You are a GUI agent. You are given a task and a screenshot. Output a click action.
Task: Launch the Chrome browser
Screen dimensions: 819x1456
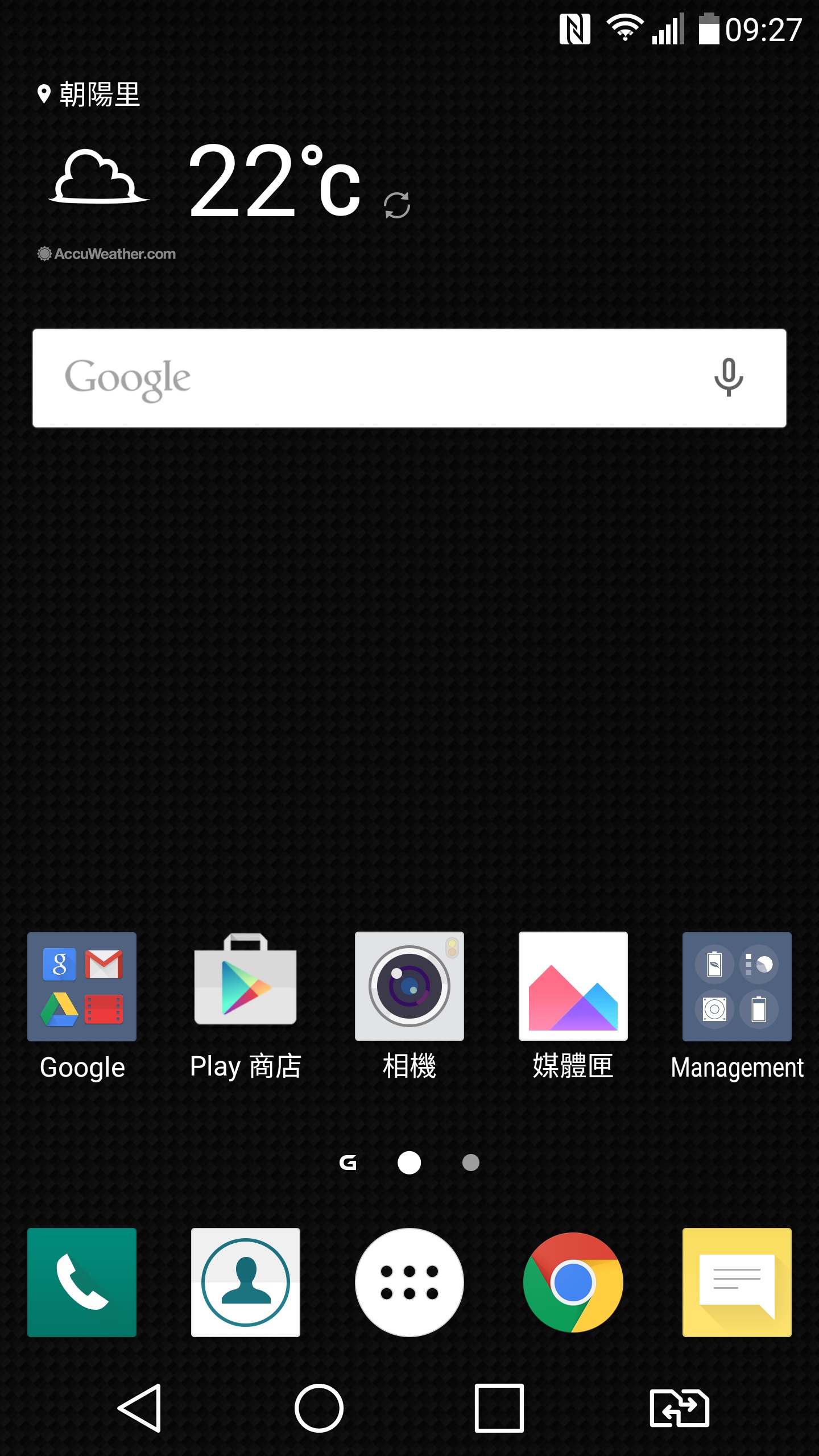click(573, 1282)
